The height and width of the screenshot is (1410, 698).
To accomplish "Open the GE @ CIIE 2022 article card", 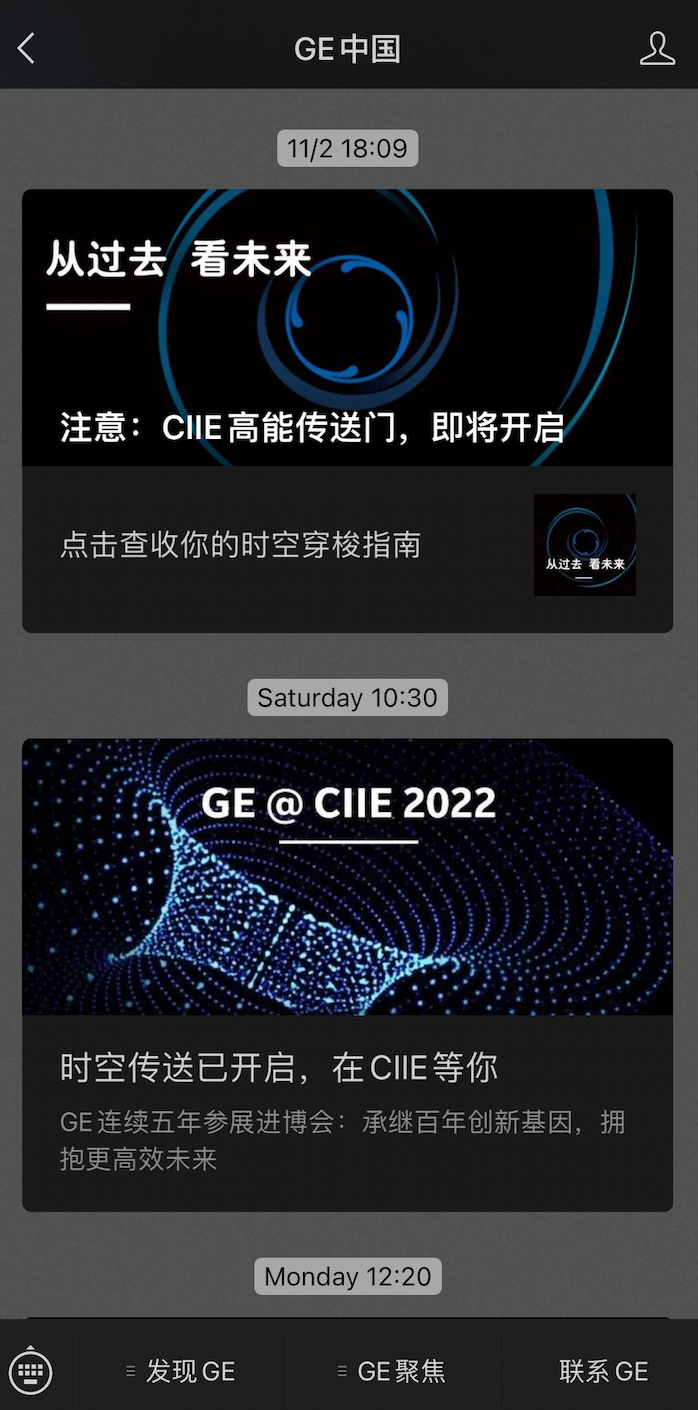I will [347, 974].
